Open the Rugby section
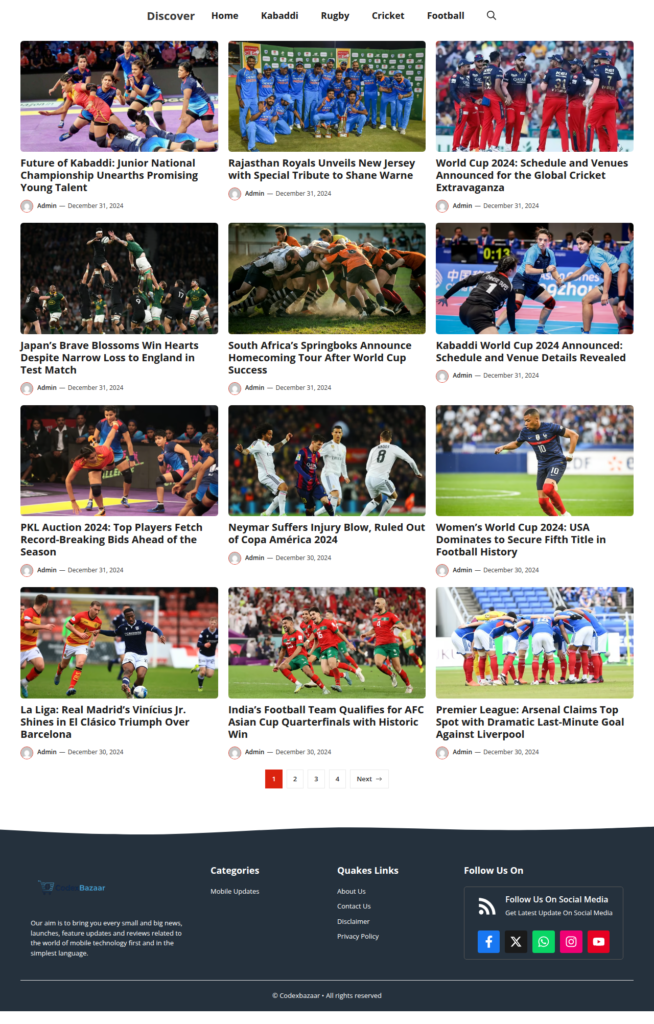The width and height of the screenshot is (654, 1024). click(335, 16)
